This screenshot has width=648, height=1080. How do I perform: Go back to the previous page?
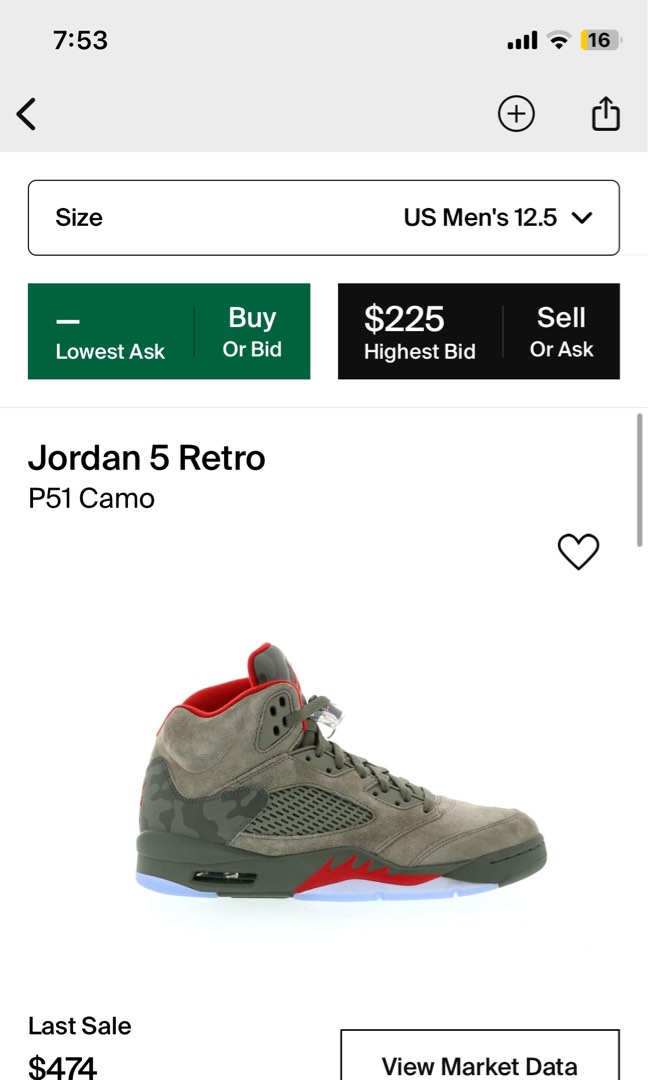point(27,114)
